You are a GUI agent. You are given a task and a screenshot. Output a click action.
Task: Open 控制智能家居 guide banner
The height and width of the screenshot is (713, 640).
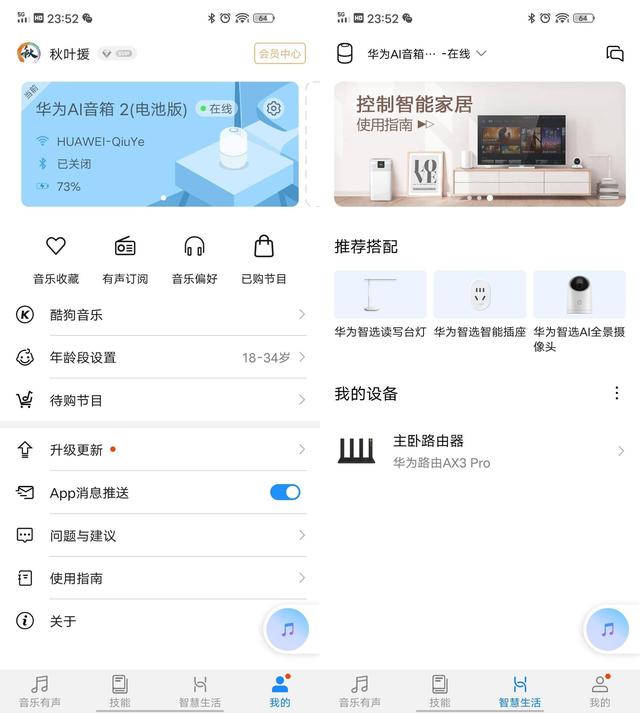(x=480, y=144)
